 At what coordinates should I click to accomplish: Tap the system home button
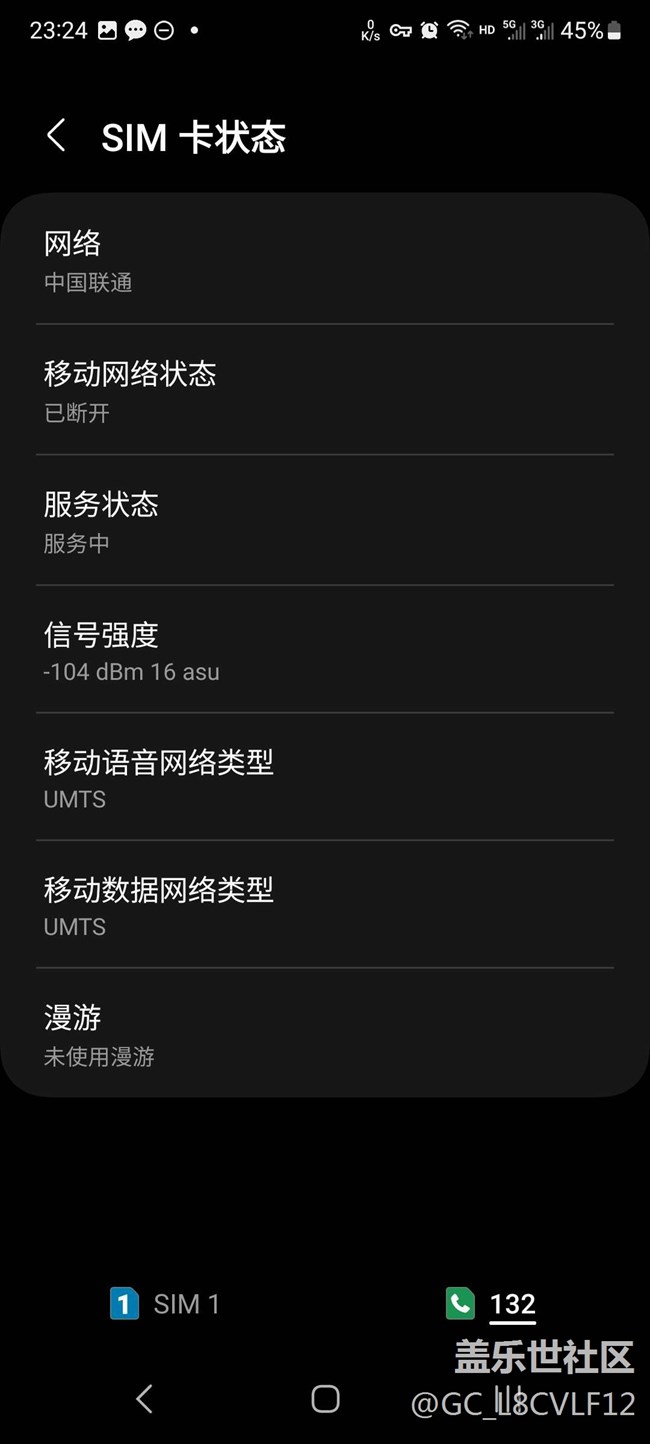325,1399
